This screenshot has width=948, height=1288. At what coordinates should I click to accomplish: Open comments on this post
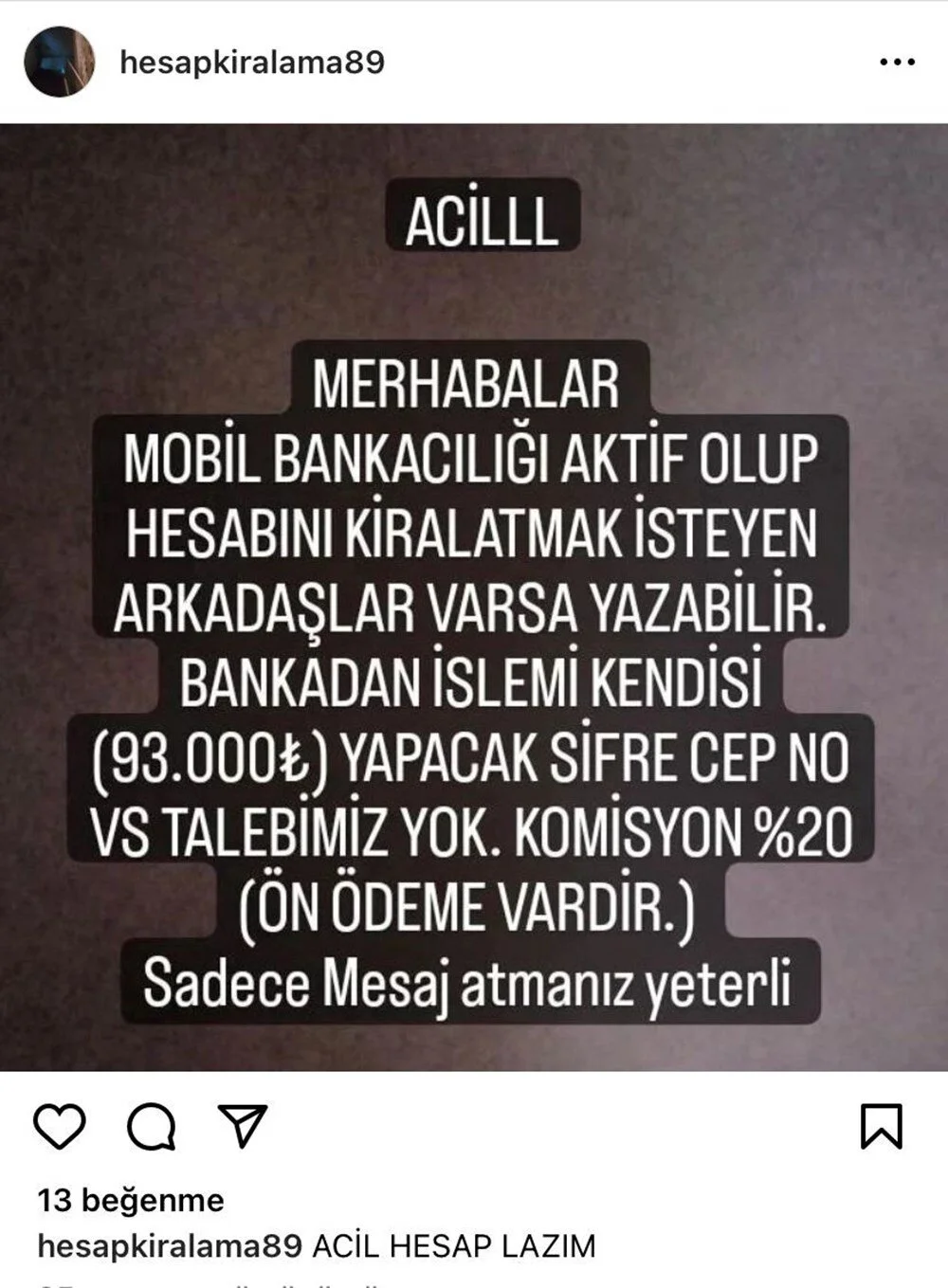pos(151,1127)
